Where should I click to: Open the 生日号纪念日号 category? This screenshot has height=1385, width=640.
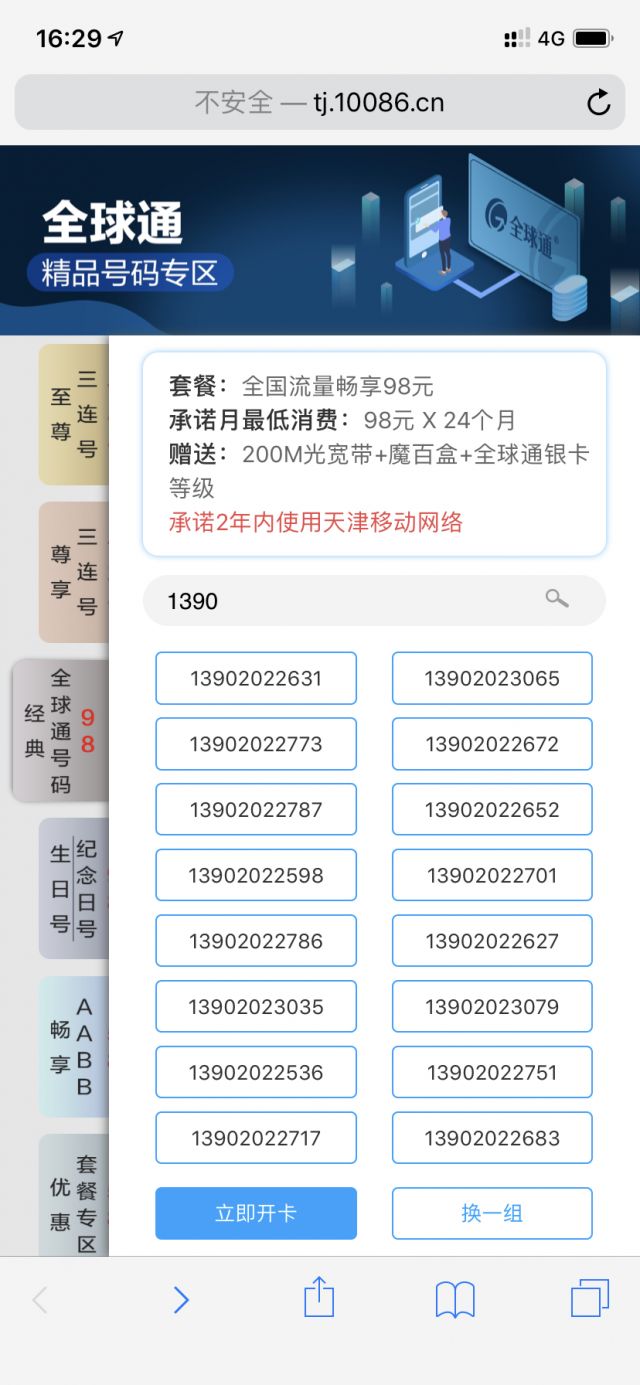tap(74, 888)
